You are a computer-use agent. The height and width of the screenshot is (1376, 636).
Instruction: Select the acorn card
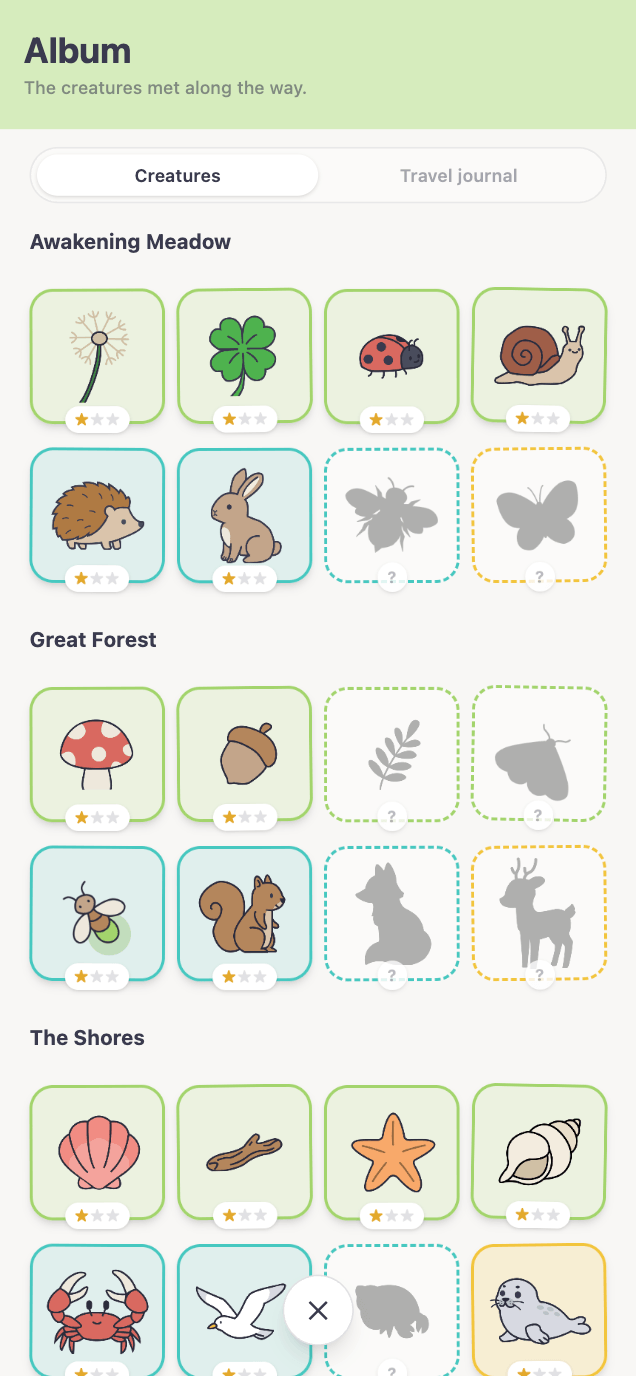[244, 754]
